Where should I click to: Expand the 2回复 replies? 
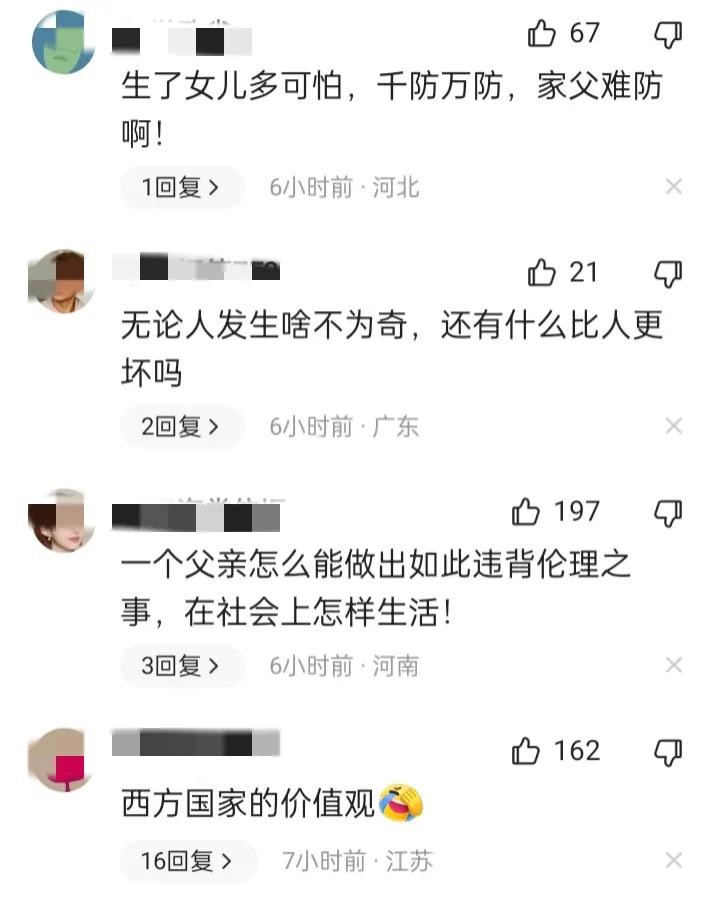coord(181,427)
